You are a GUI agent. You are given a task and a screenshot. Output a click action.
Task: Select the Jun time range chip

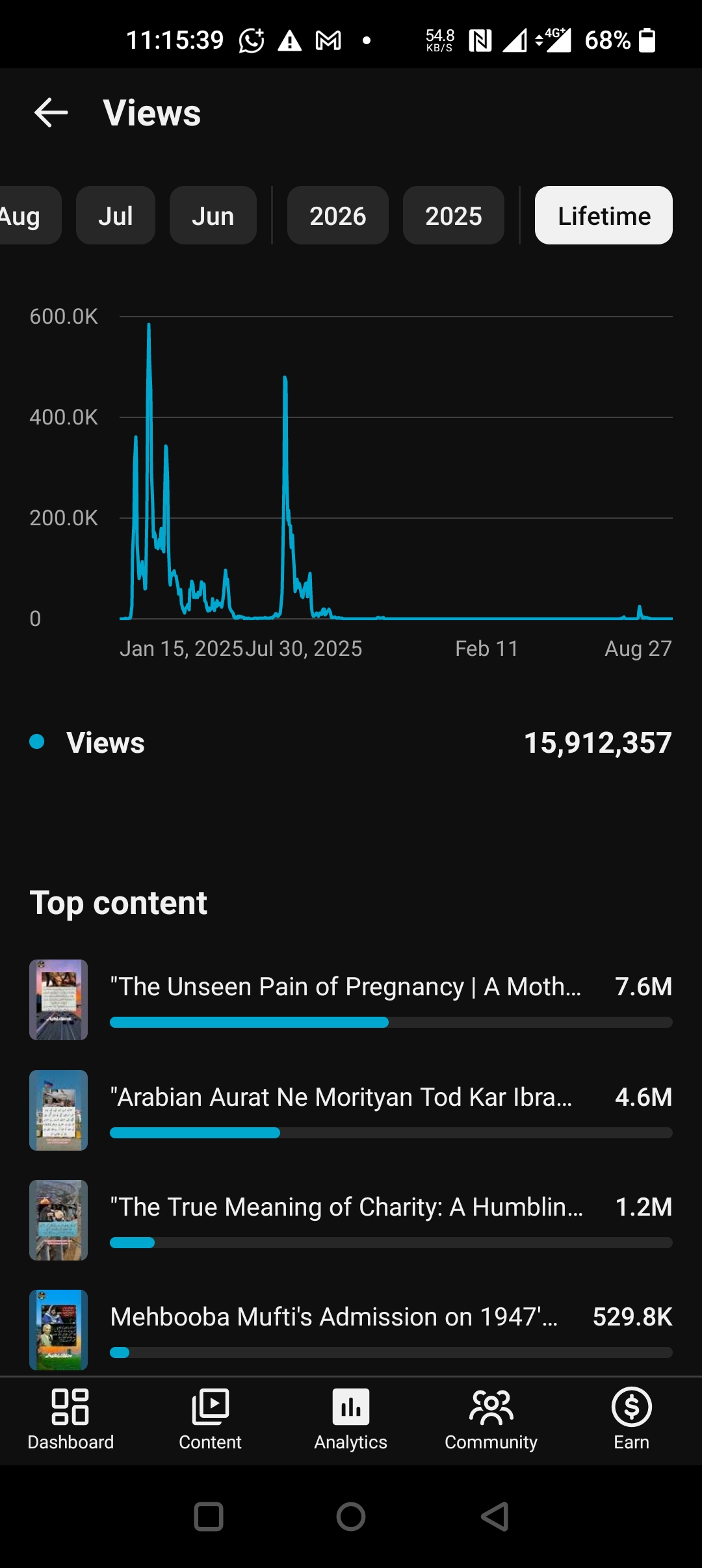point(213,216)
